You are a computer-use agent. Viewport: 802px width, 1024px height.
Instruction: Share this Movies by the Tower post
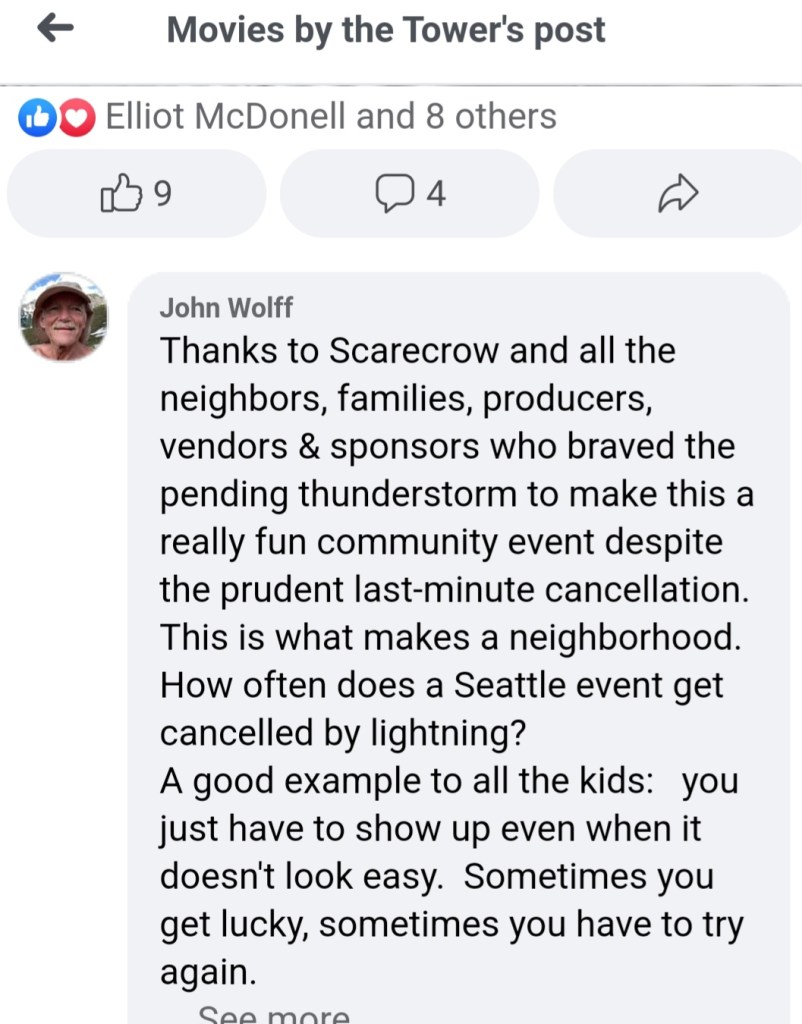point(677,193)
